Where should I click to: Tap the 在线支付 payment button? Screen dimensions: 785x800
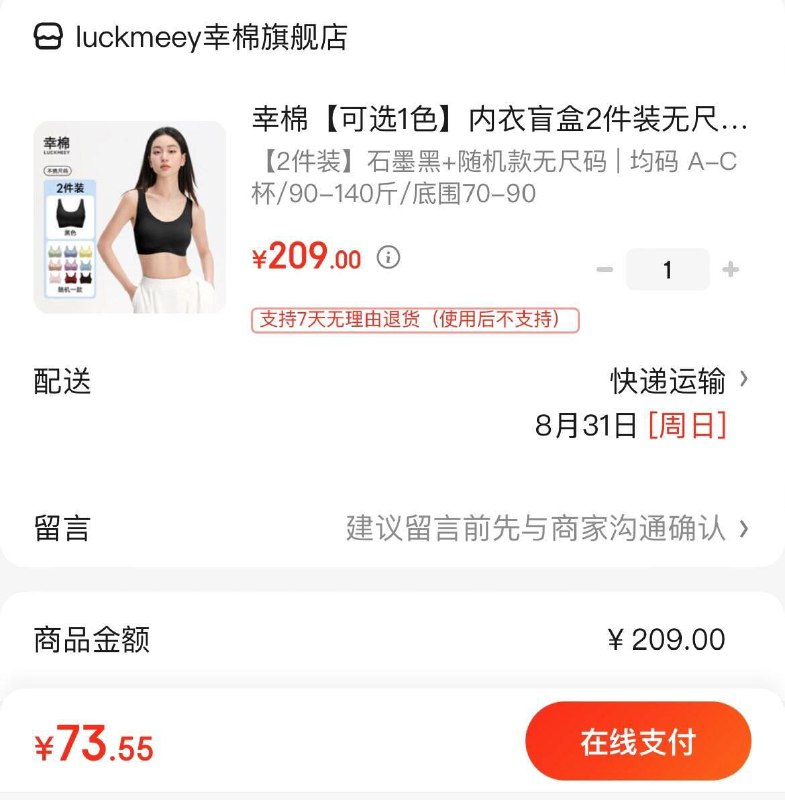638,740
